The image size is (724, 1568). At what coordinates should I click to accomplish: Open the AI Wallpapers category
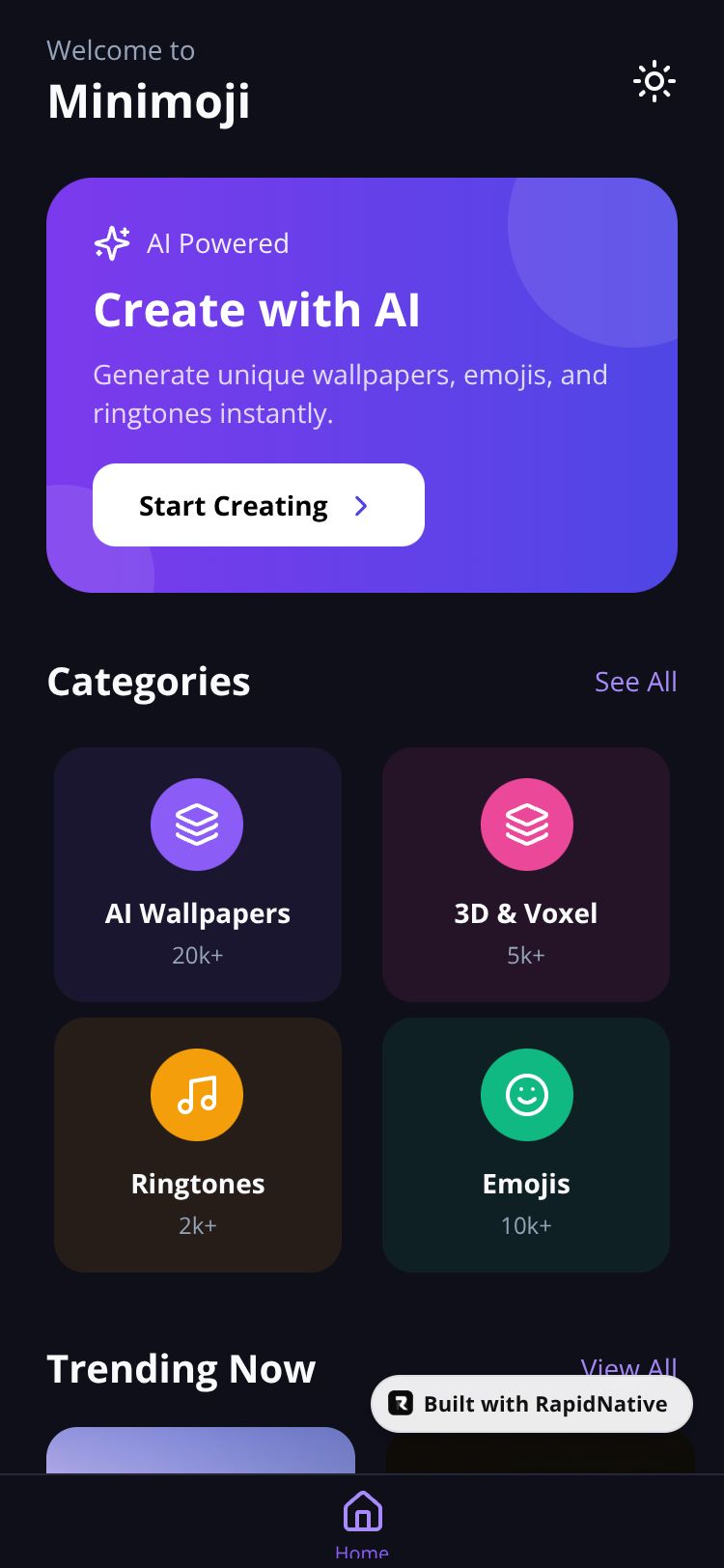pos(198,874)
